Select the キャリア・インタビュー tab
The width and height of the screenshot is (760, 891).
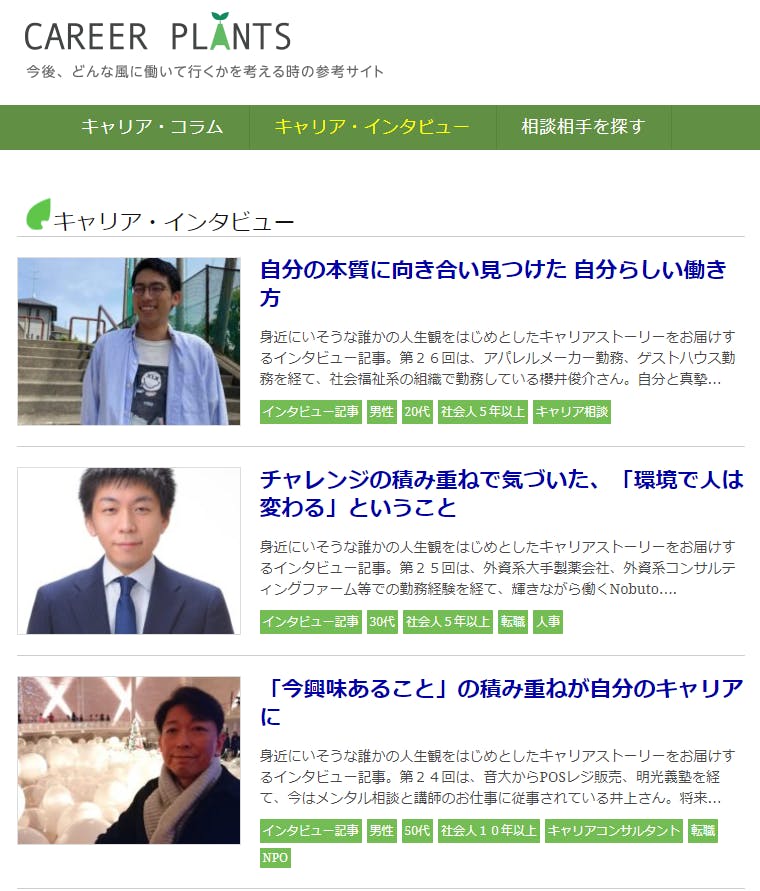[371, 127]
